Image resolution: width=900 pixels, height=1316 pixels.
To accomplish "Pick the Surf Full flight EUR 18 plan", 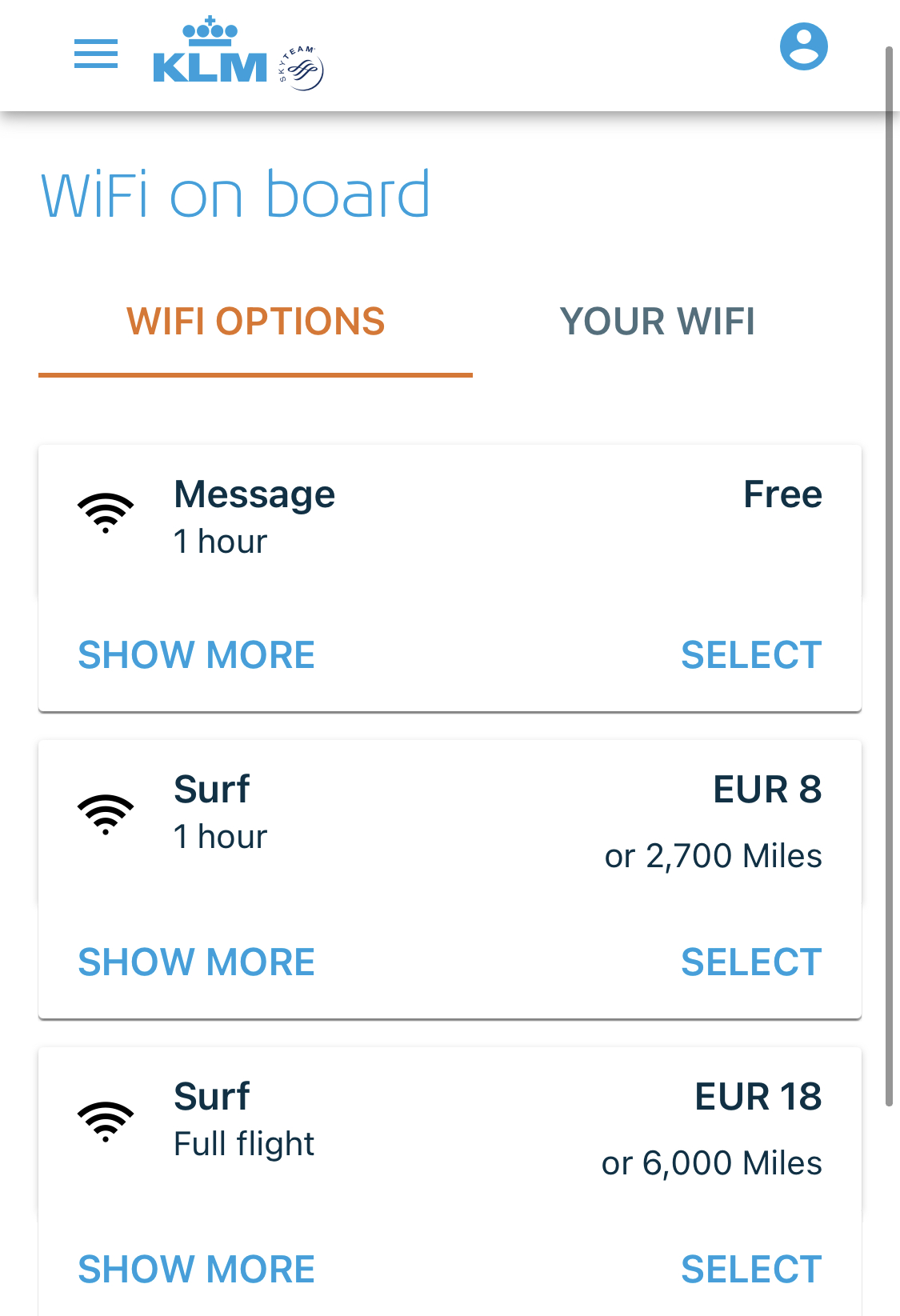I will click(x=750, y=1270).
